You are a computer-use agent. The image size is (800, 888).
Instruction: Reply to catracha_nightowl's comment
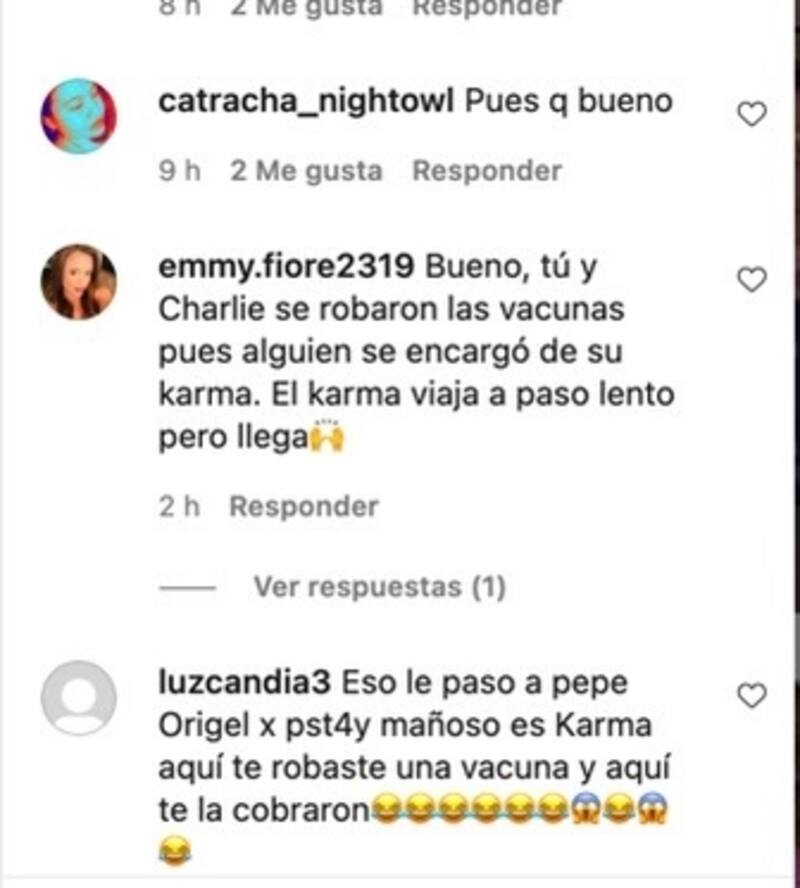point(487,171)
